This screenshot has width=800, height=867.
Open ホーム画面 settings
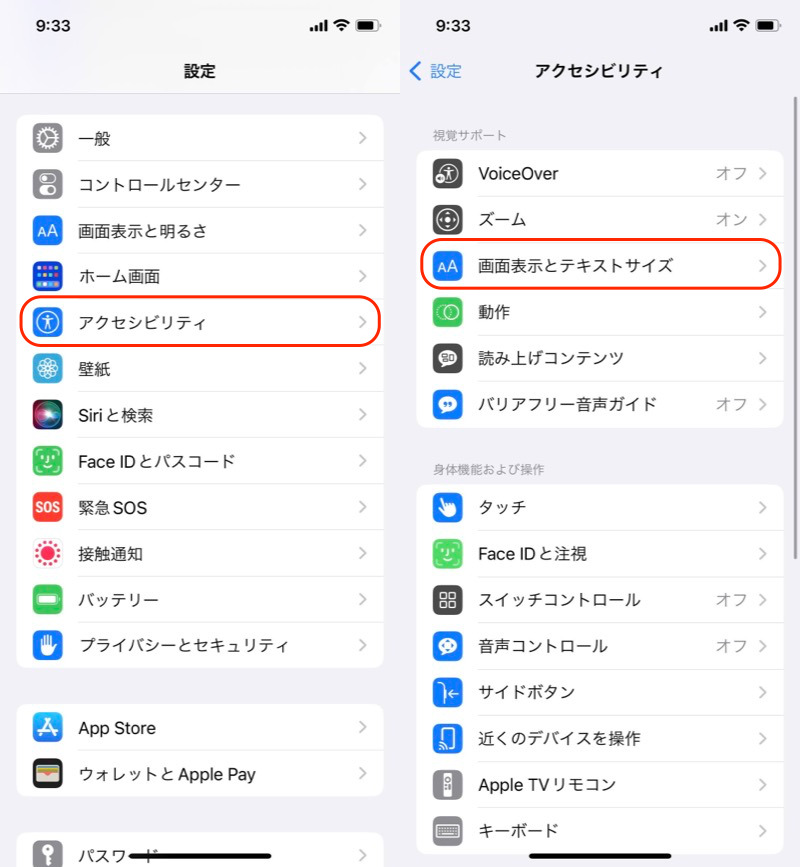[200, 277]
